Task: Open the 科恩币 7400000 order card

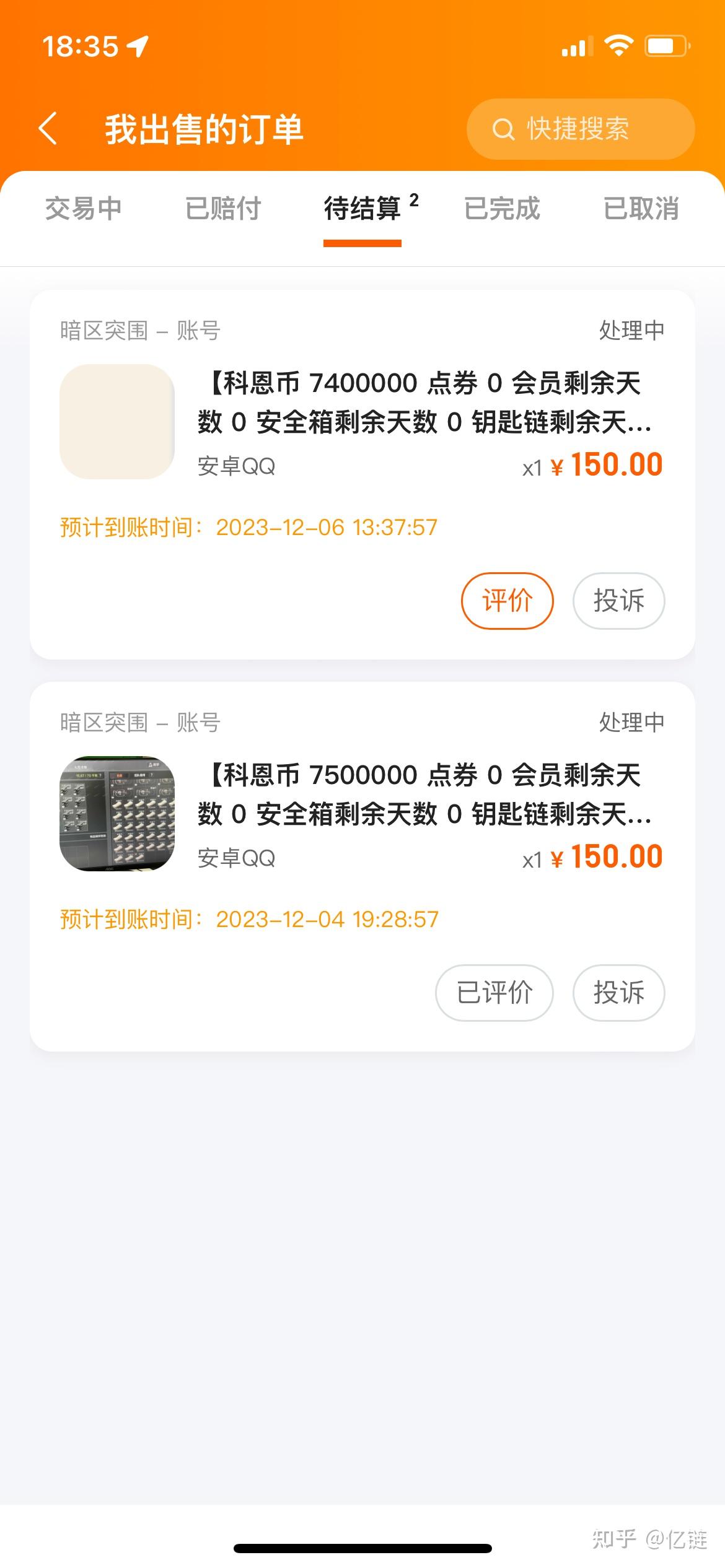Action: pyautogui.click(x=424, y=404)
